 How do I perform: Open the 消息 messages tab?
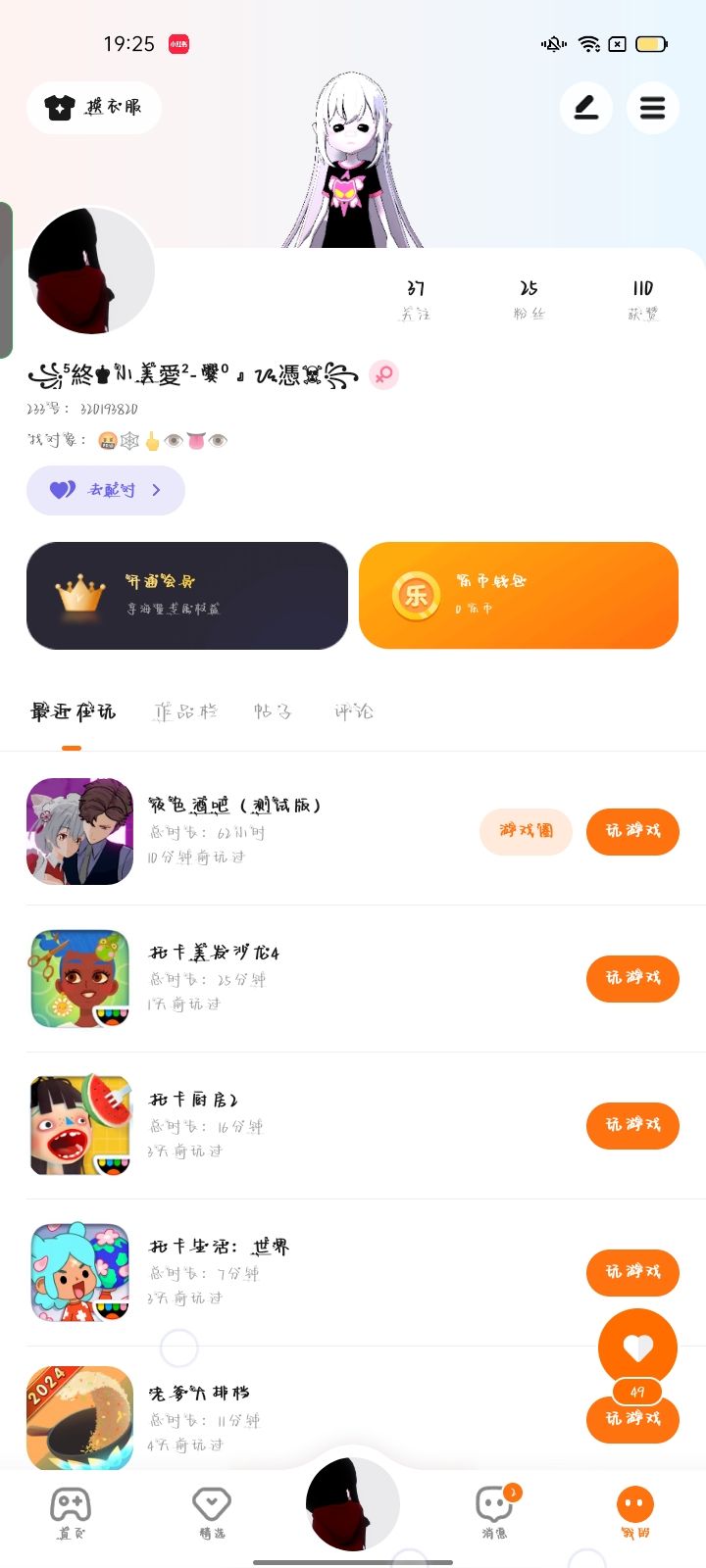click(x=494, y=1512)
